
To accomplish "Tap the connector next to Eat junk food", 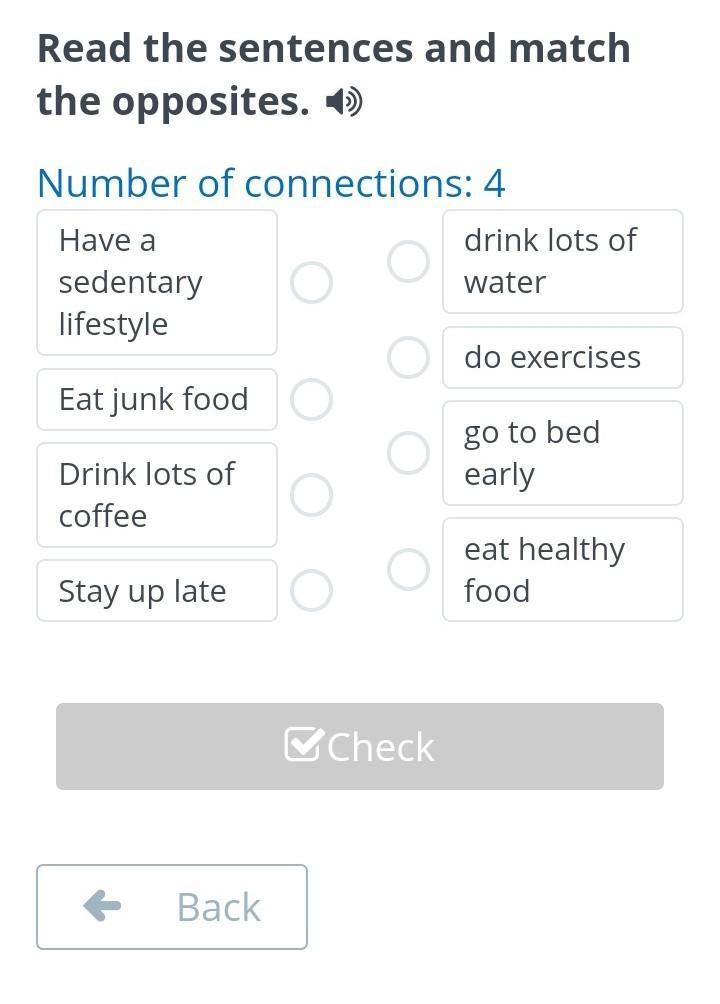I will pos(311,400).
